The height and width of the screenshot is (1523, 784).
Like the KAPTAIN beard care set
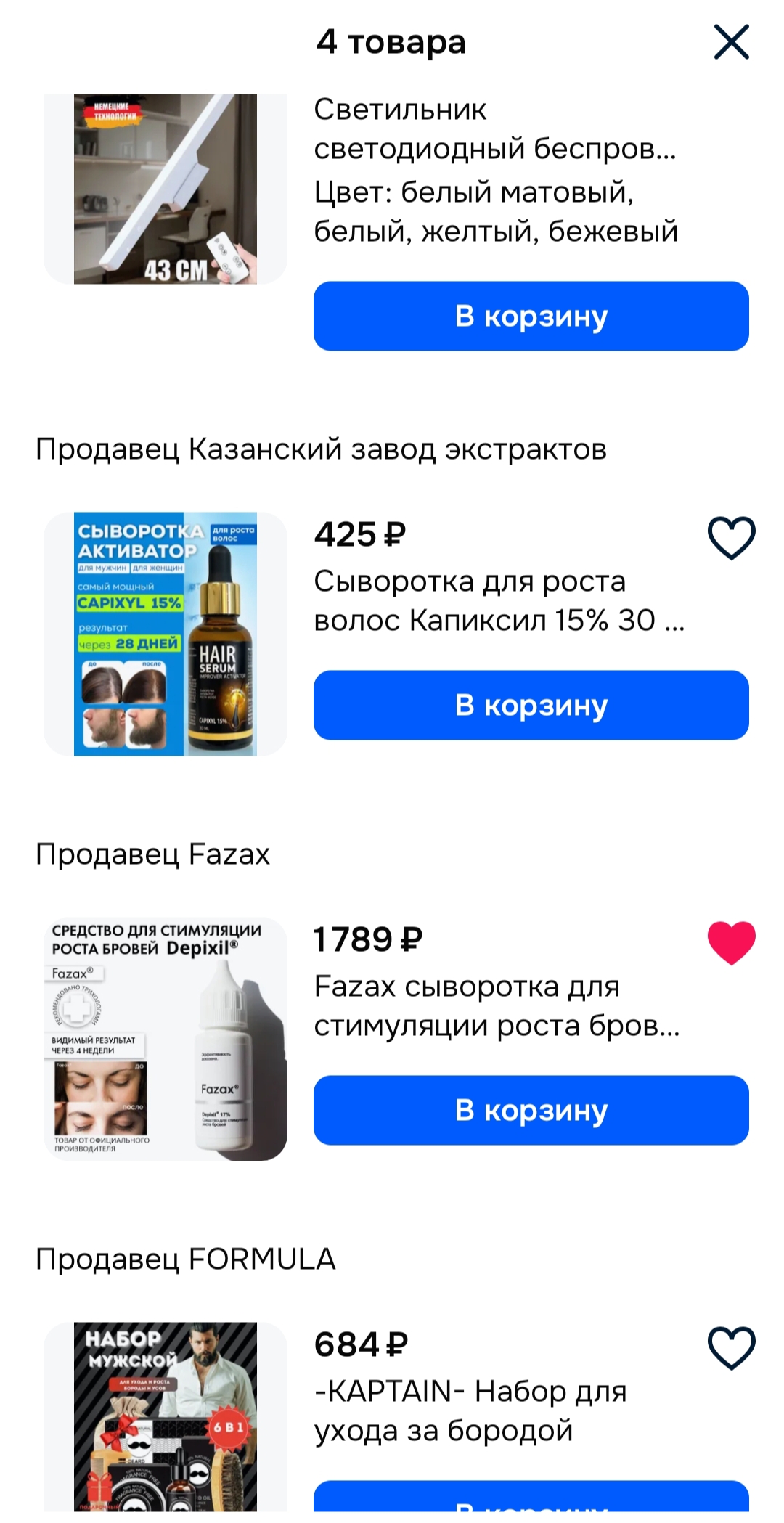[731, 1348]
